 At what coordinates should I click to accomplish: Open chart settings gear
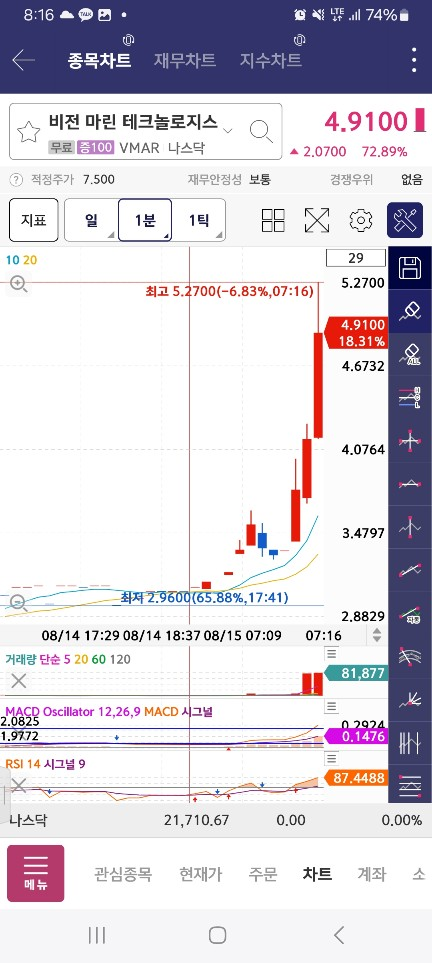[x=361, y=220]
